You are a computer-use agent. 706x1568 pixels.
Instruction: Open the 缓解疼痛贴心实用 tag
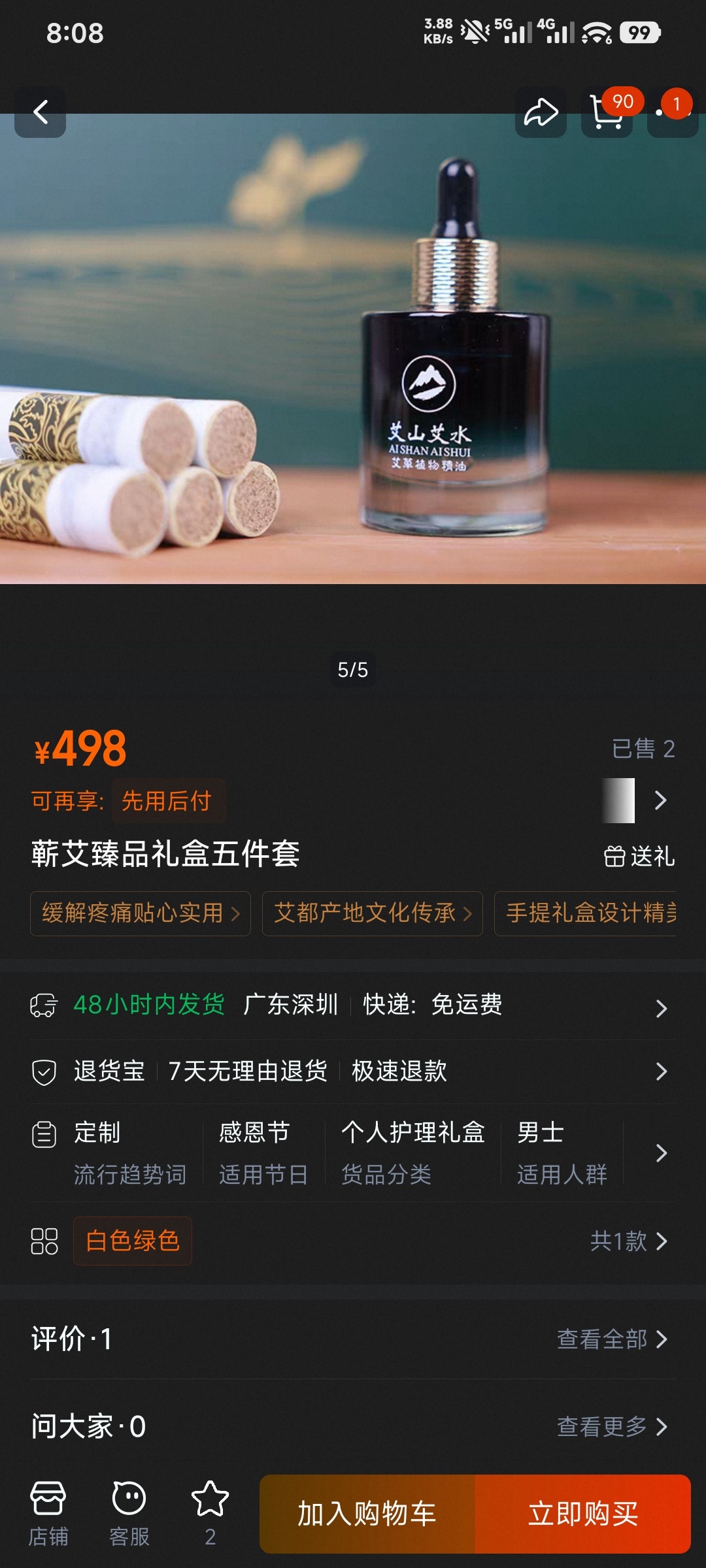click(140, 913)
